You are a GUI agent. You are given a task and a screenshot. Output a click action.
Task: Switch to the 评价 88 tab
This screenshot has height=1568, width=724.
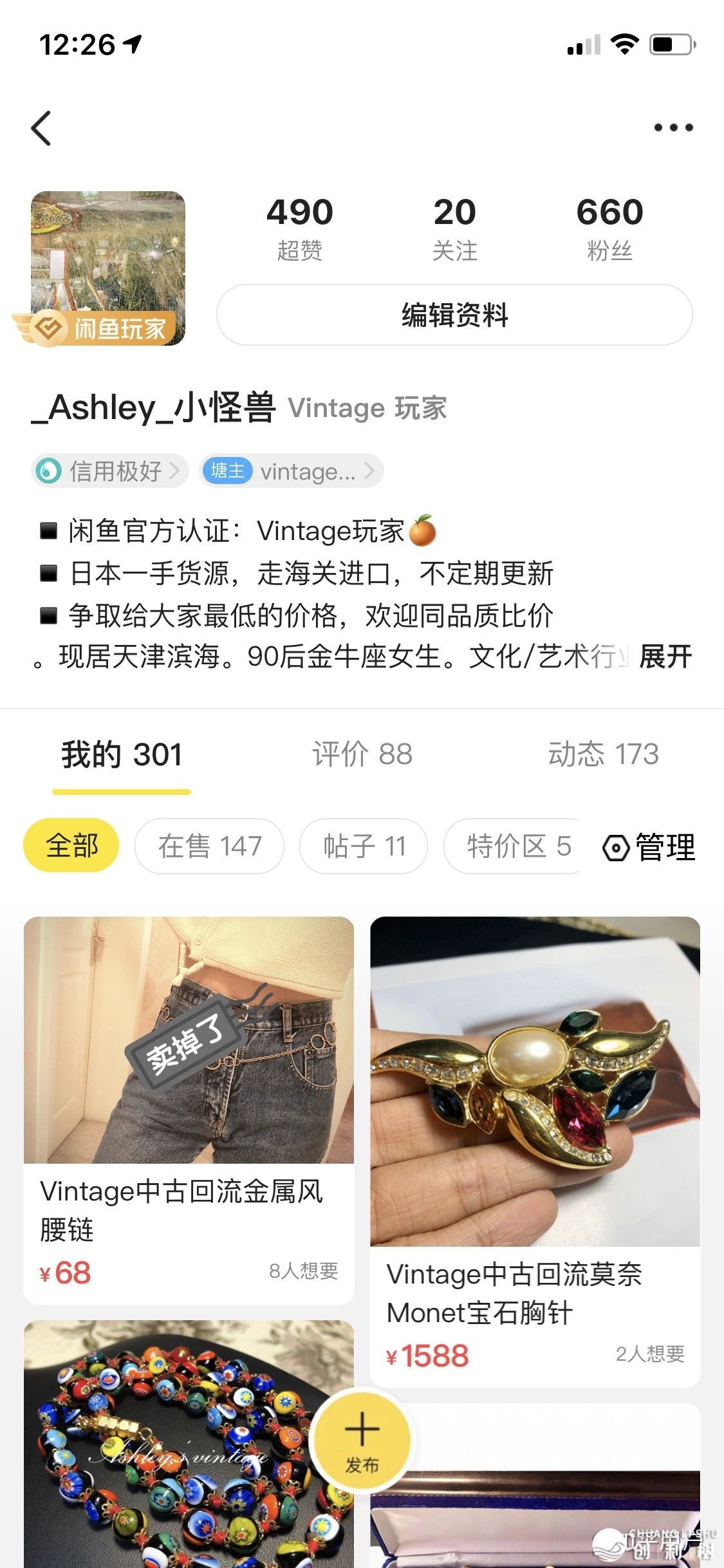point(362,754)
